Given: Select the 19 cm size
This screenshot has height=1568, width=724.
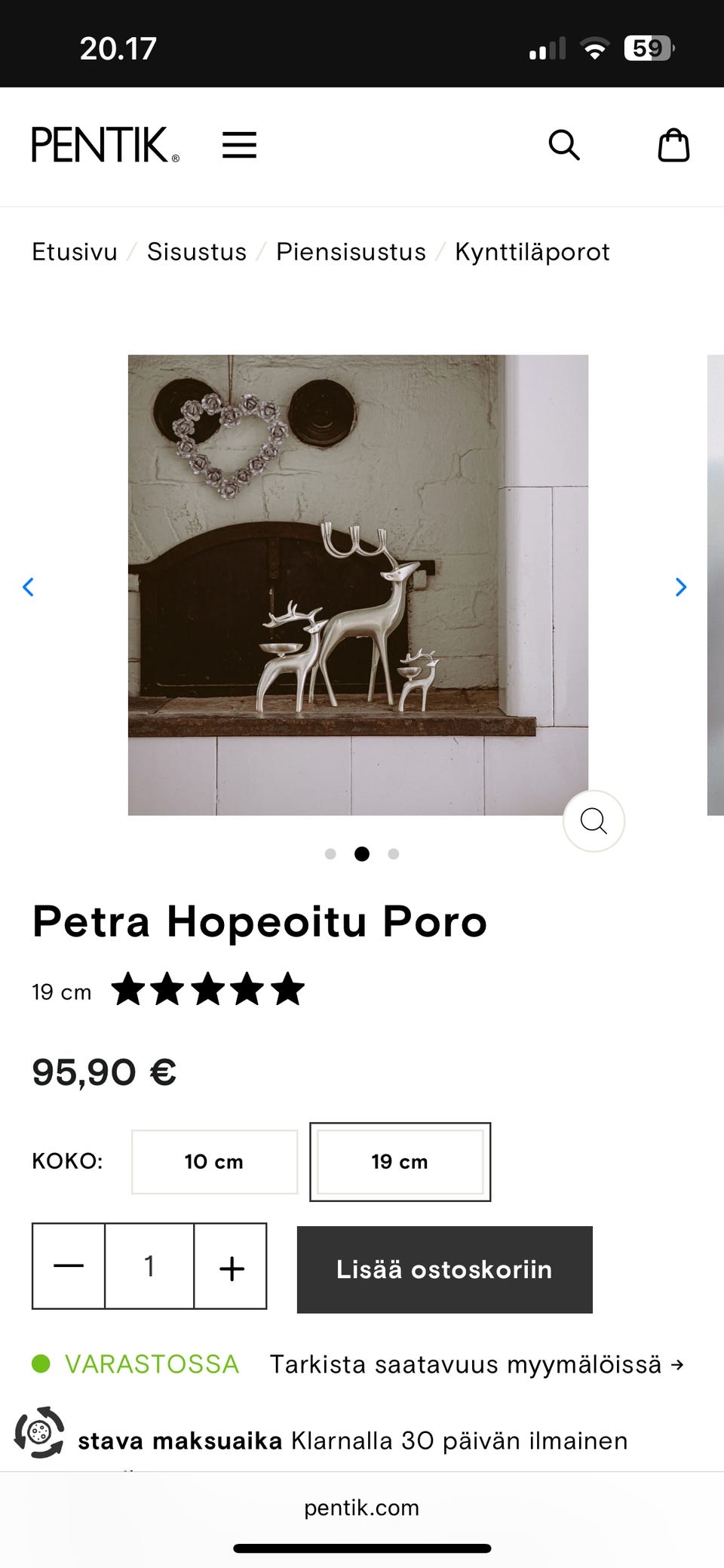Looking at the screenshot, I should (x=400, y=1162).
